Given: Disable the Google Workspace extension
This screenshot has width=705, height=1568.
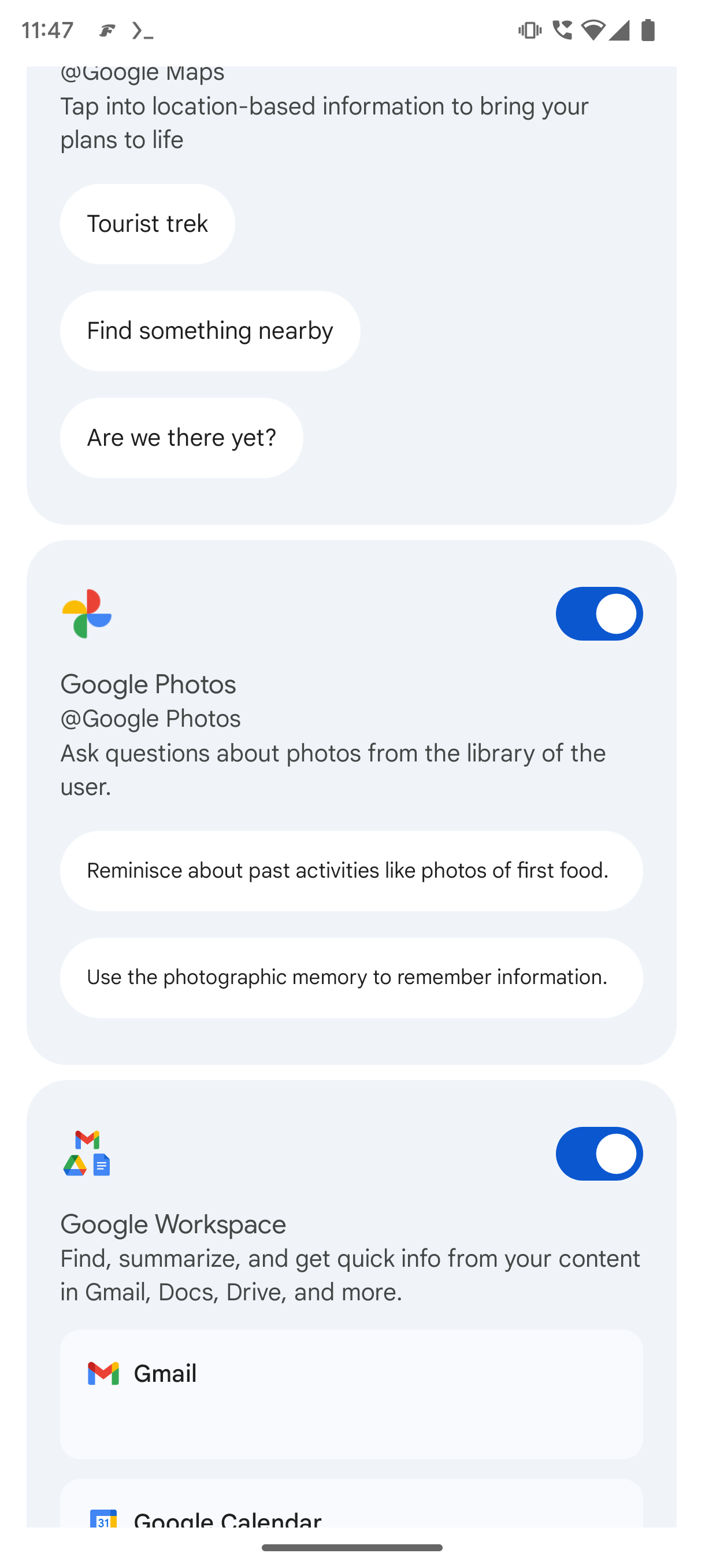Looking at the screenshot, I should pyautogui.click(x=599, y=1153).
